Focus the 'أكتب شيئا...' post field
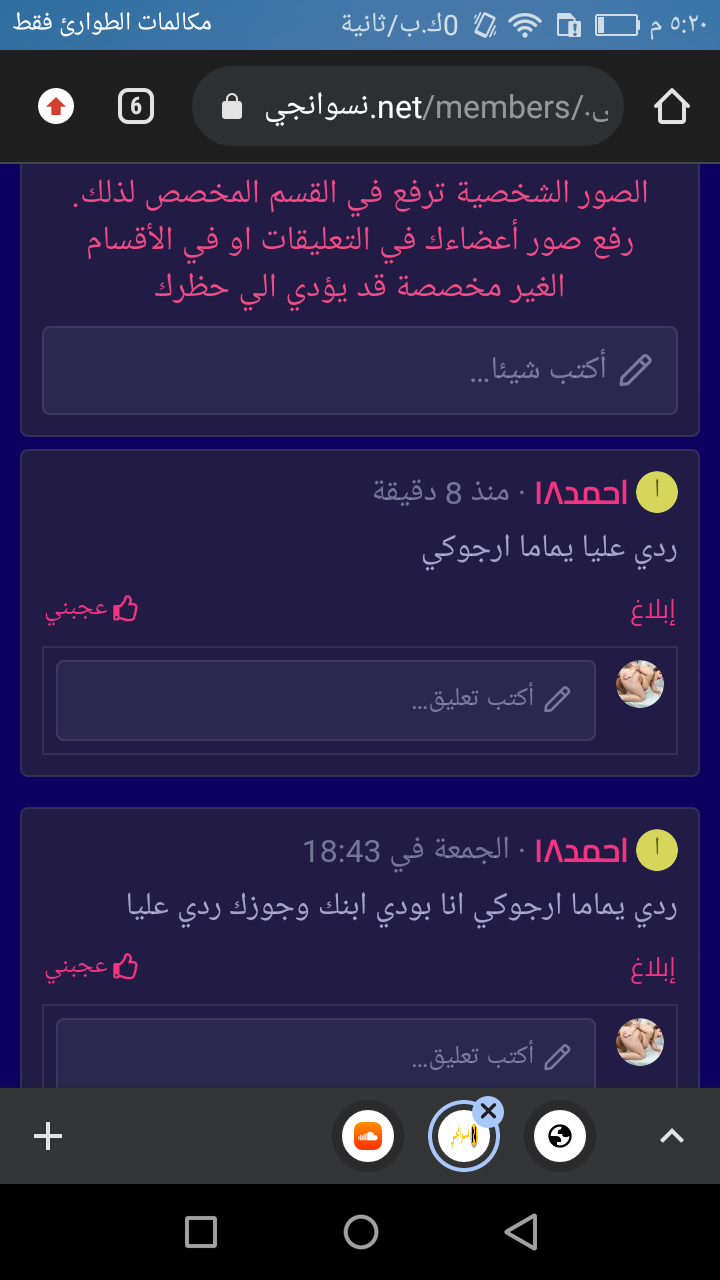Image resolution: width=720 pixels, height=1280 pixels. (x=360, y=370)
